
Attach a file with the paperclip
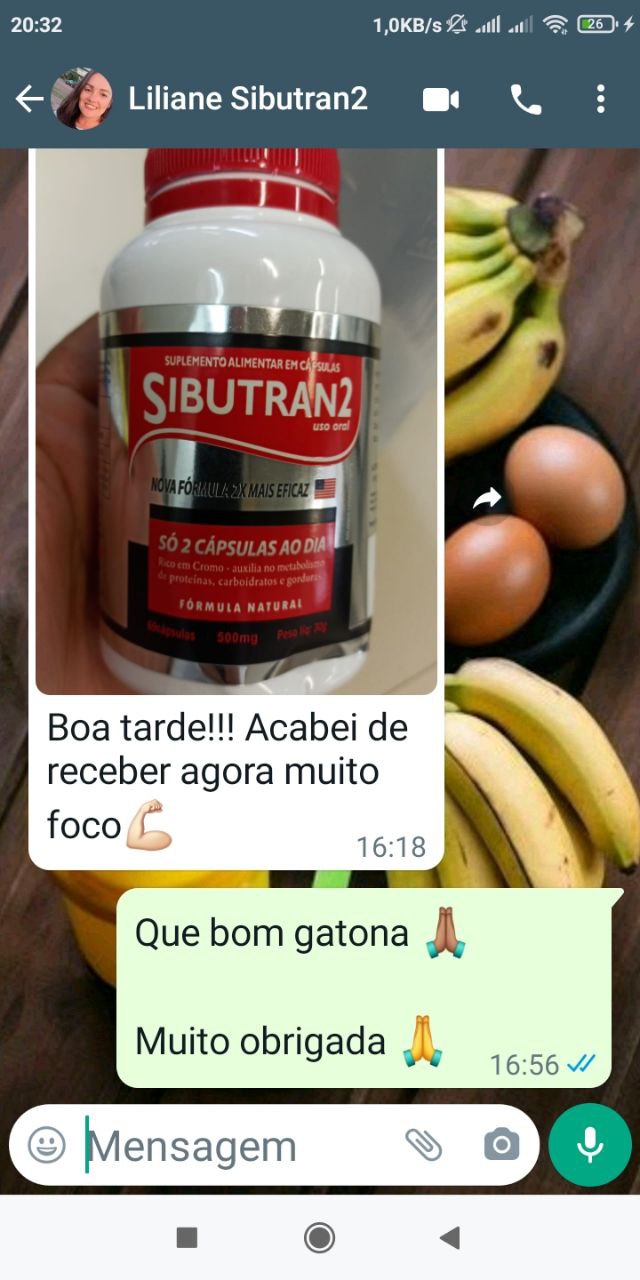(x=424, y=1145)
